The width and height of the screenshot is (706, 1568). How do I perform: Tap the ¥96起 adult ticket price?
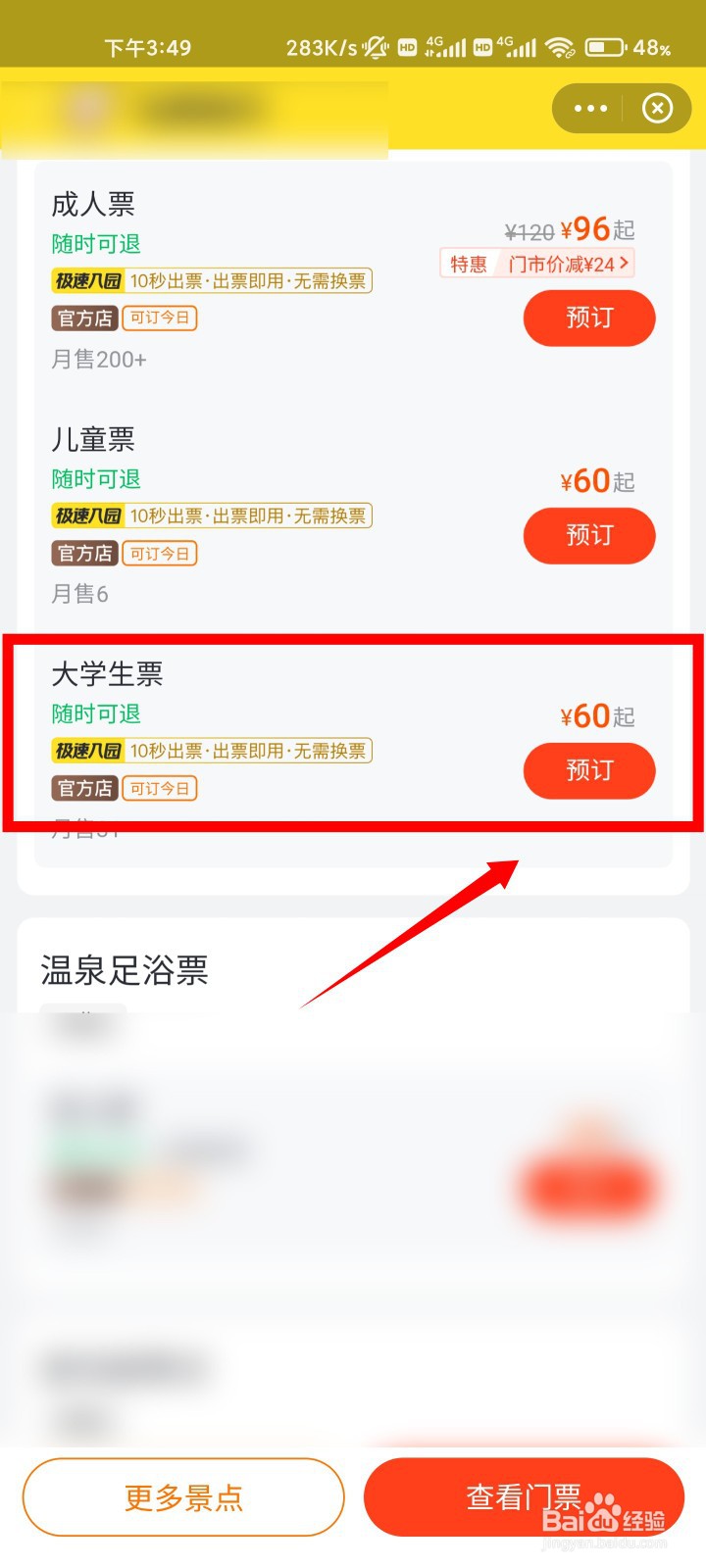click(590, 229)
